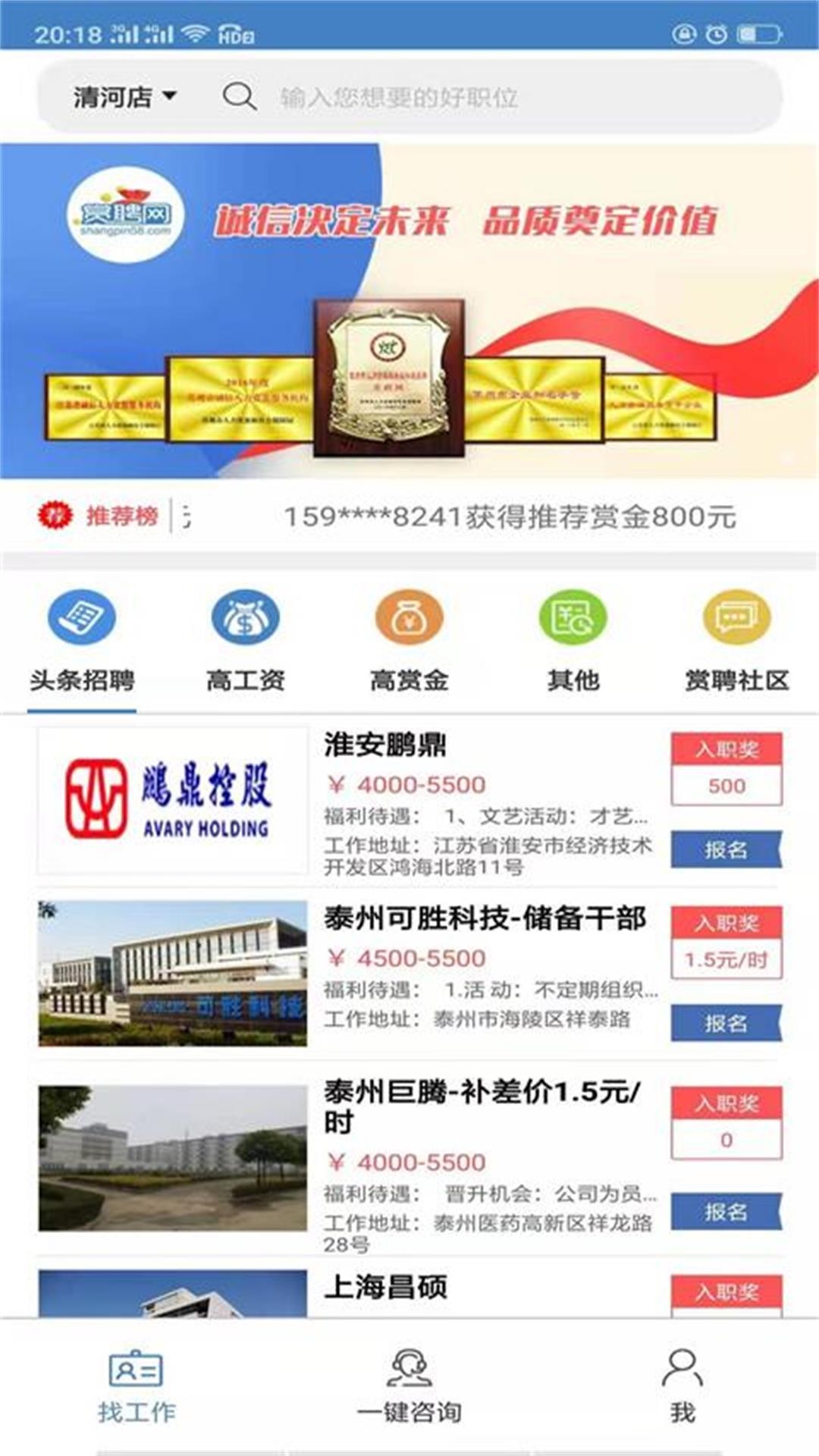Switch to the 头条招聘 tab

point(83,681)
